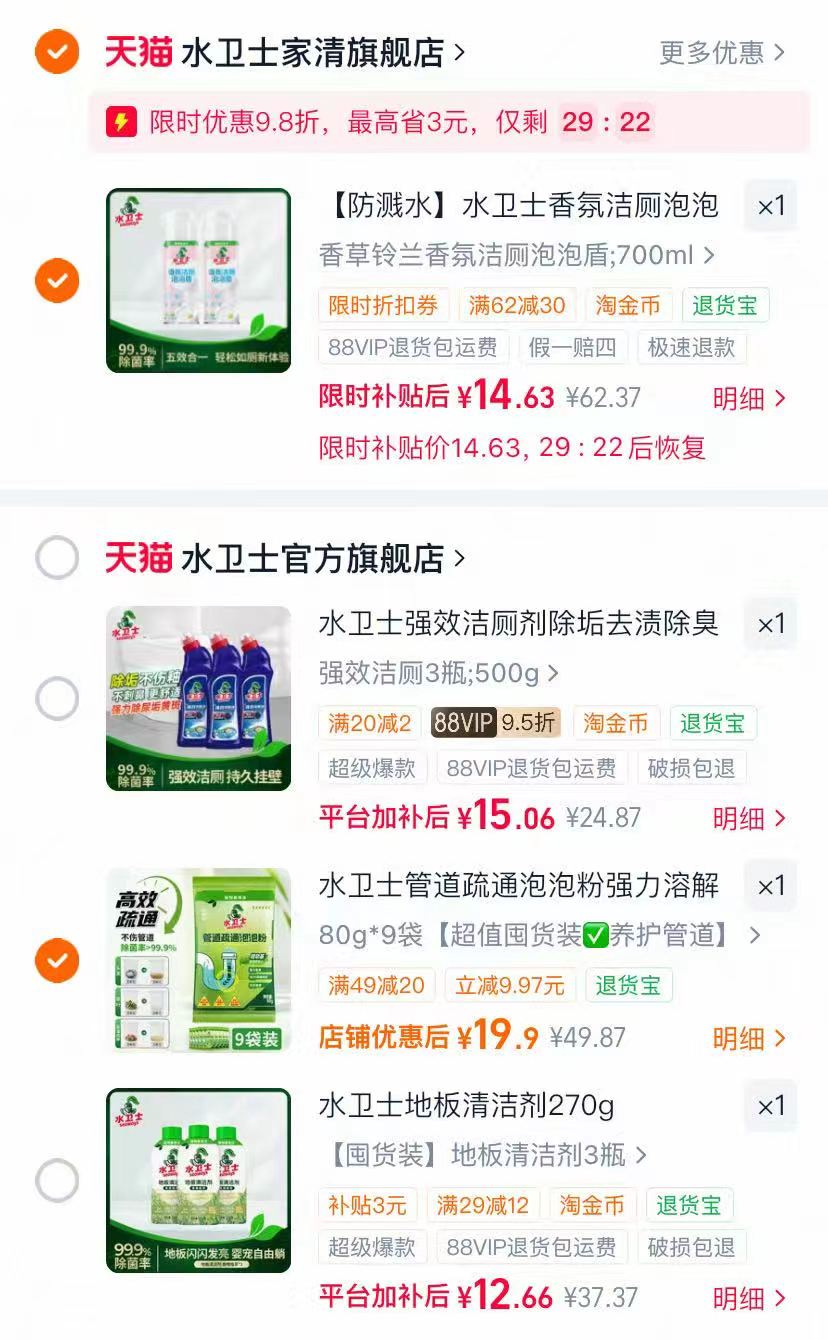Uncheck all items from 水卫士家清旗舰店
Viewport: 828px width, 1340px height.
click(x=57, y=52)
